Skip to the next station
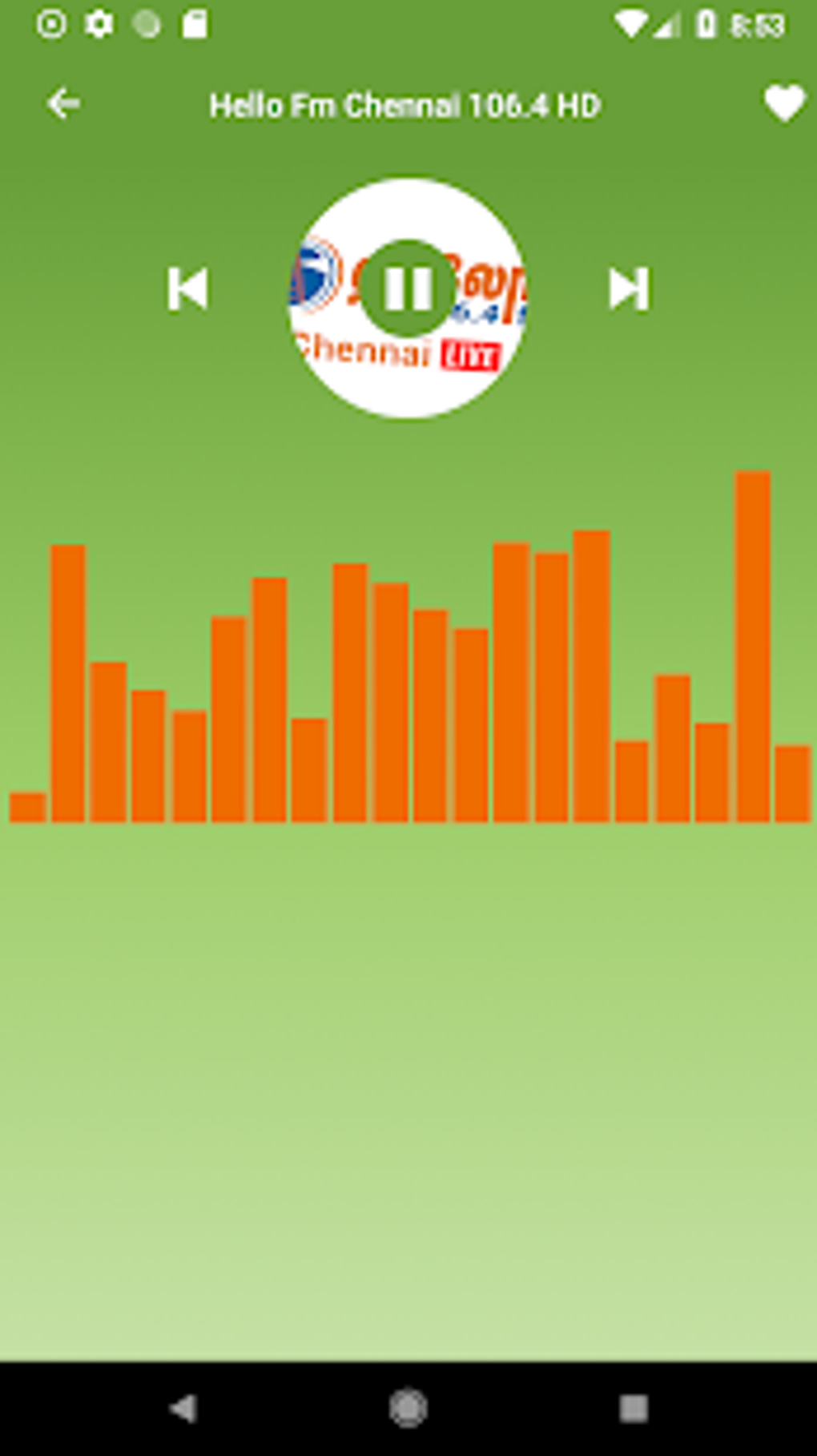Viewport: 817px width, 1456px height. (629, 288)
